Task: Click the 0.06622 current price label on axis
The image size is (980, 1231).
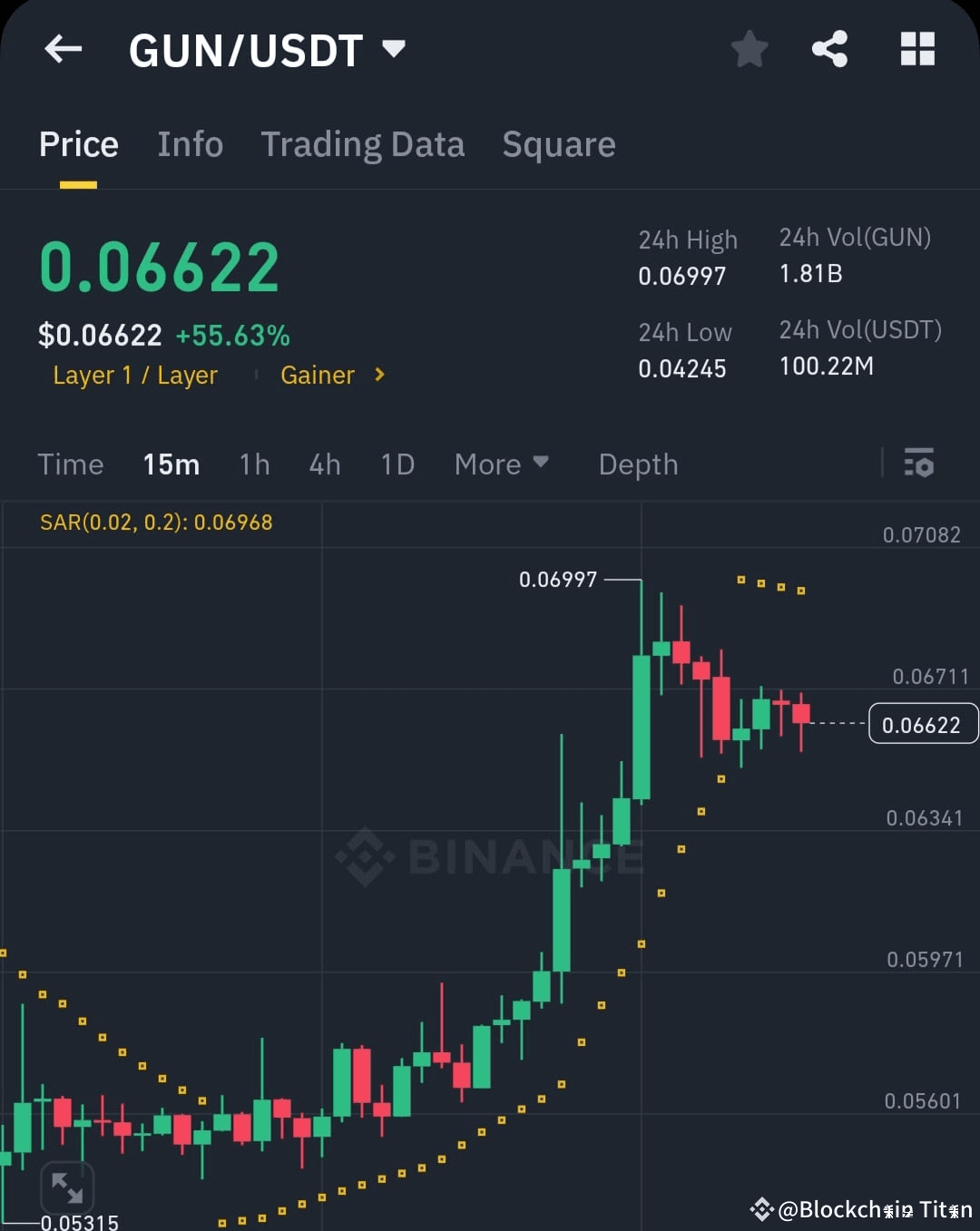Action: (922, 724)
